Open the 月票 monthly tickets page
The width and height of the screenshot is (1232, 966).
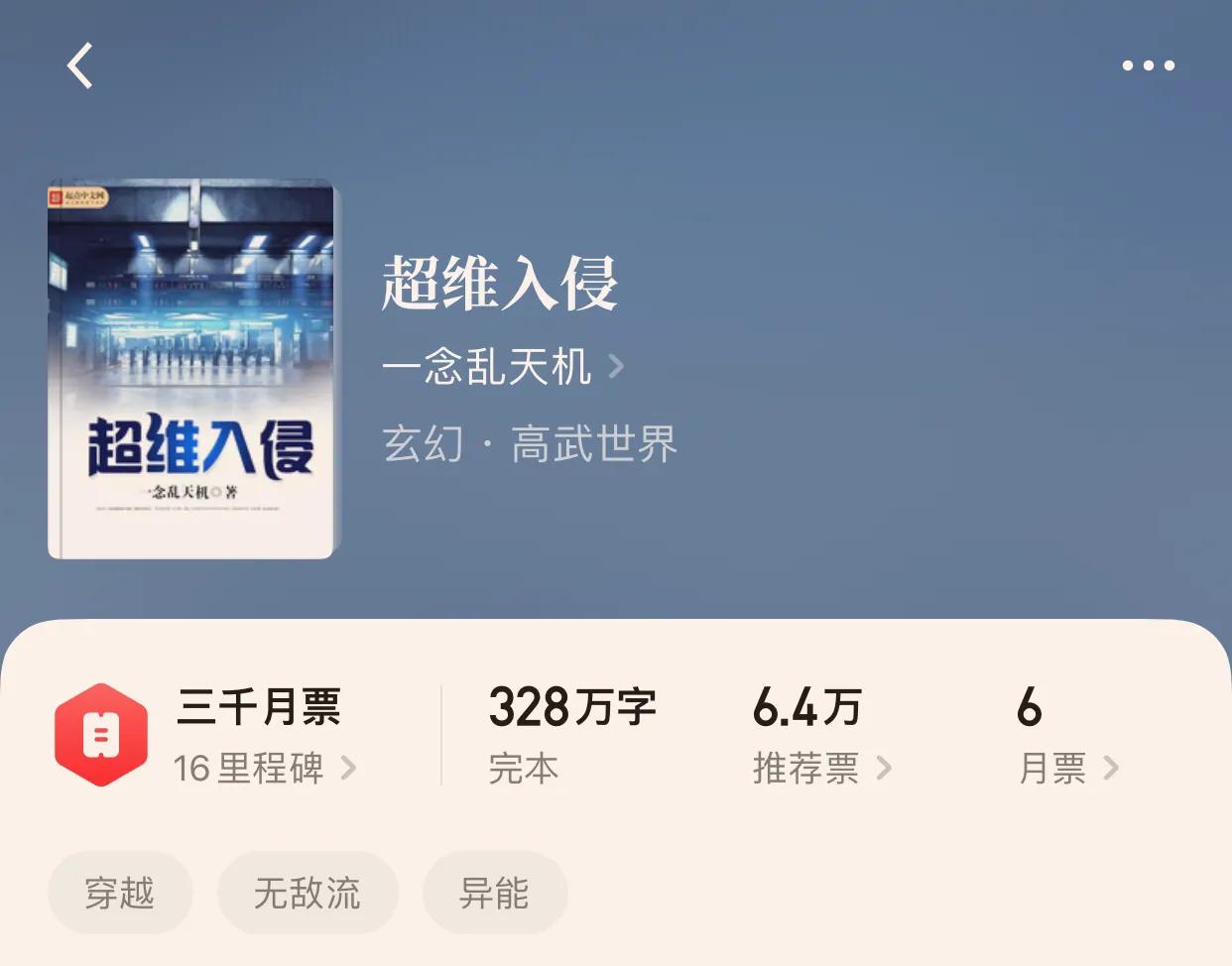(x=1067, y=768)
